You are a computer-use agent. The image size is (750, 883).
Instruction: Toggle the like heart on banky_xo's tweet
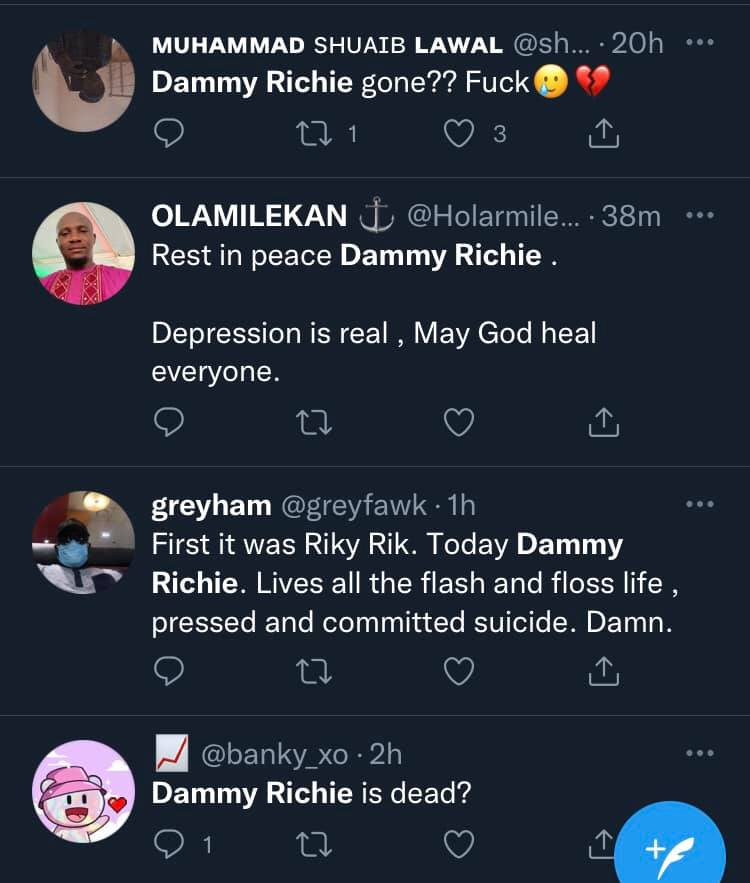pyautogui.click(x=458, y=845)
